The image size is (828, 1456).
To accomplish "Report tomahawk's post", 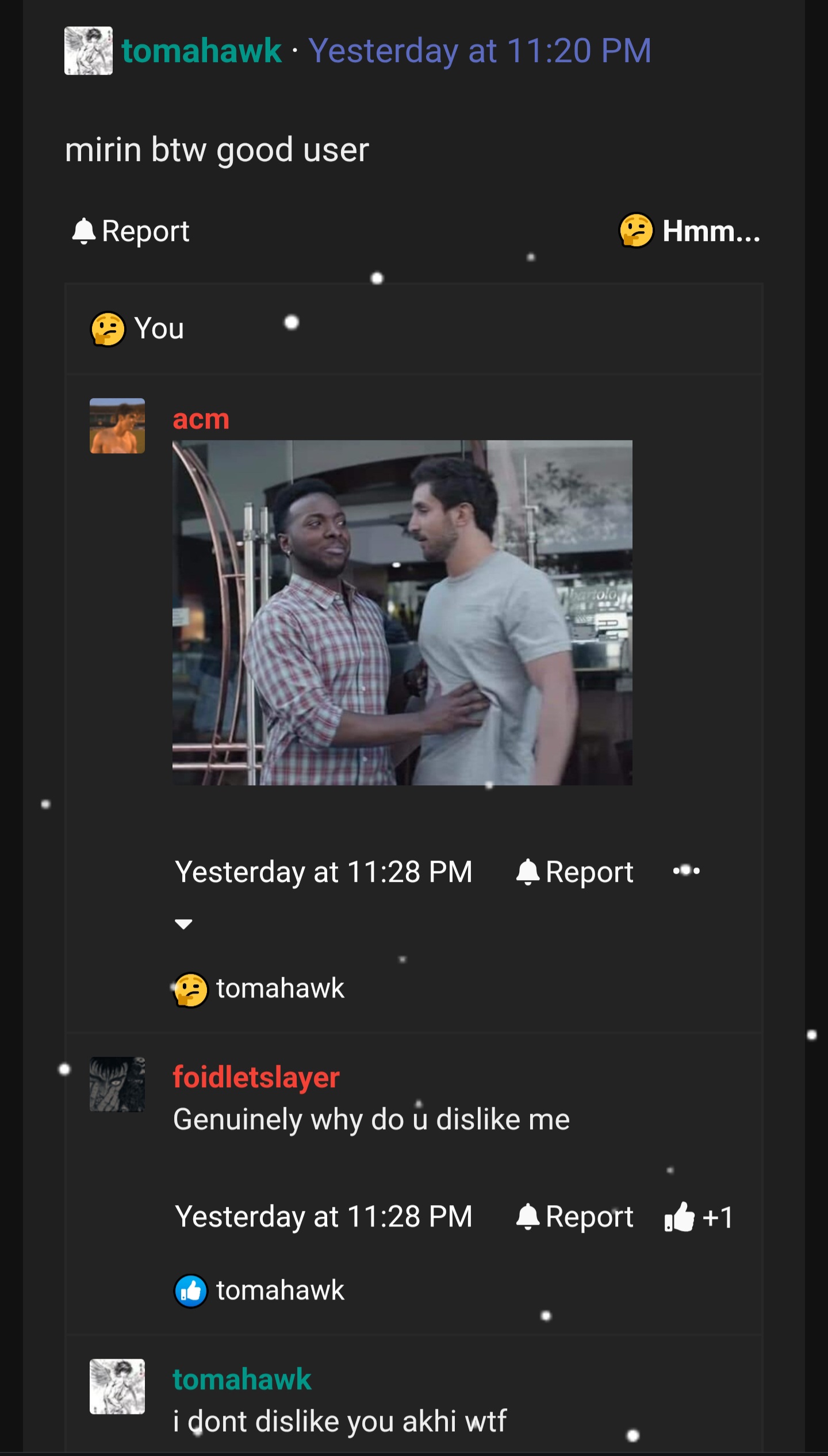I will (x=131, y=231).
